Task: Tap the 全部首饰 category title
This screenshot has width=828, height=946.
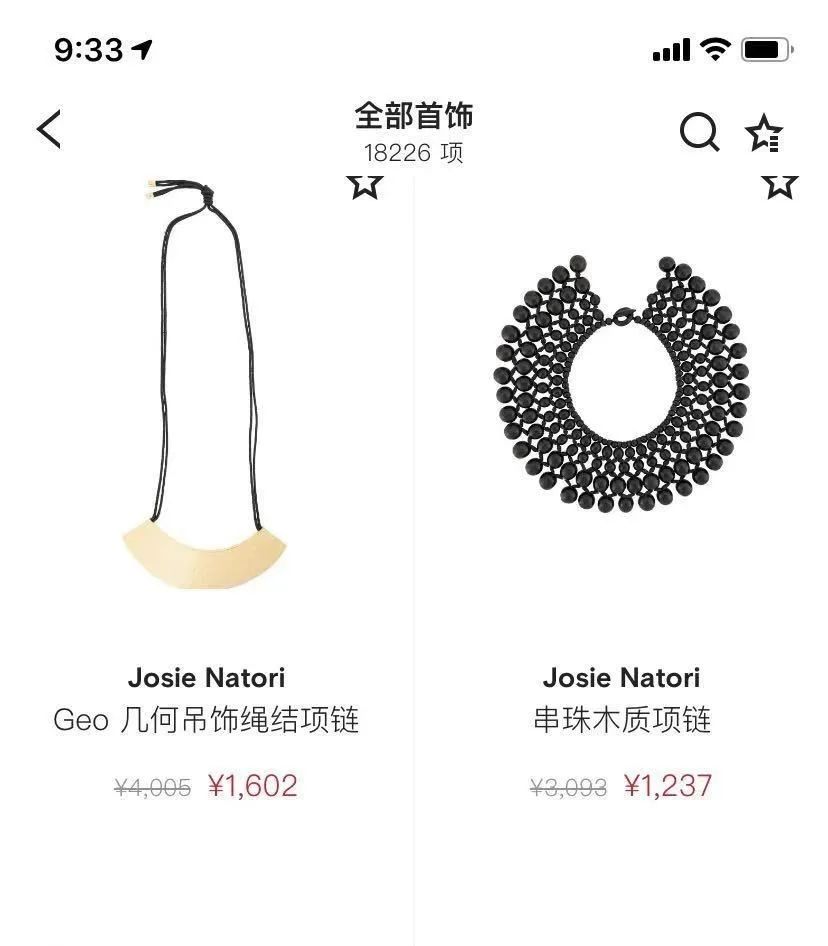Action: point(413,117)
